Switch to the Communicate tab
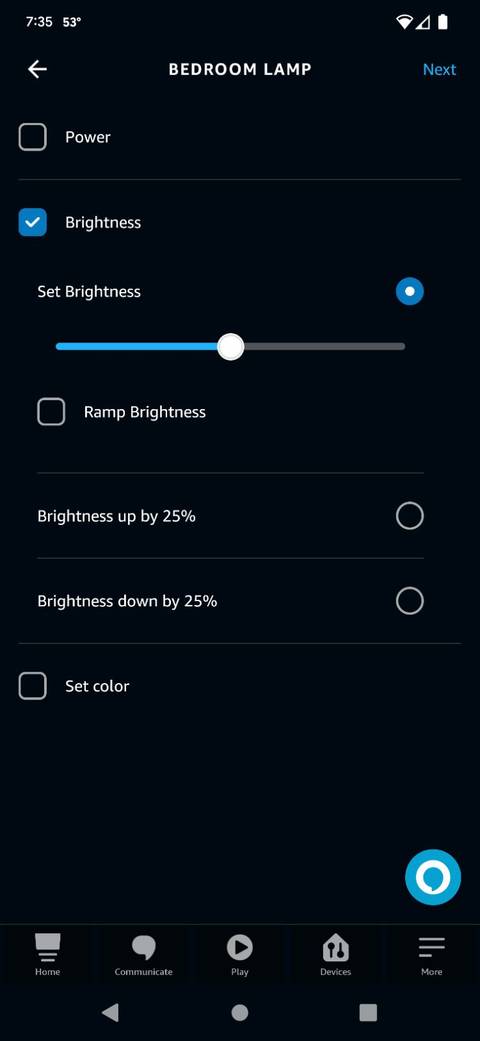 point(143,955)
